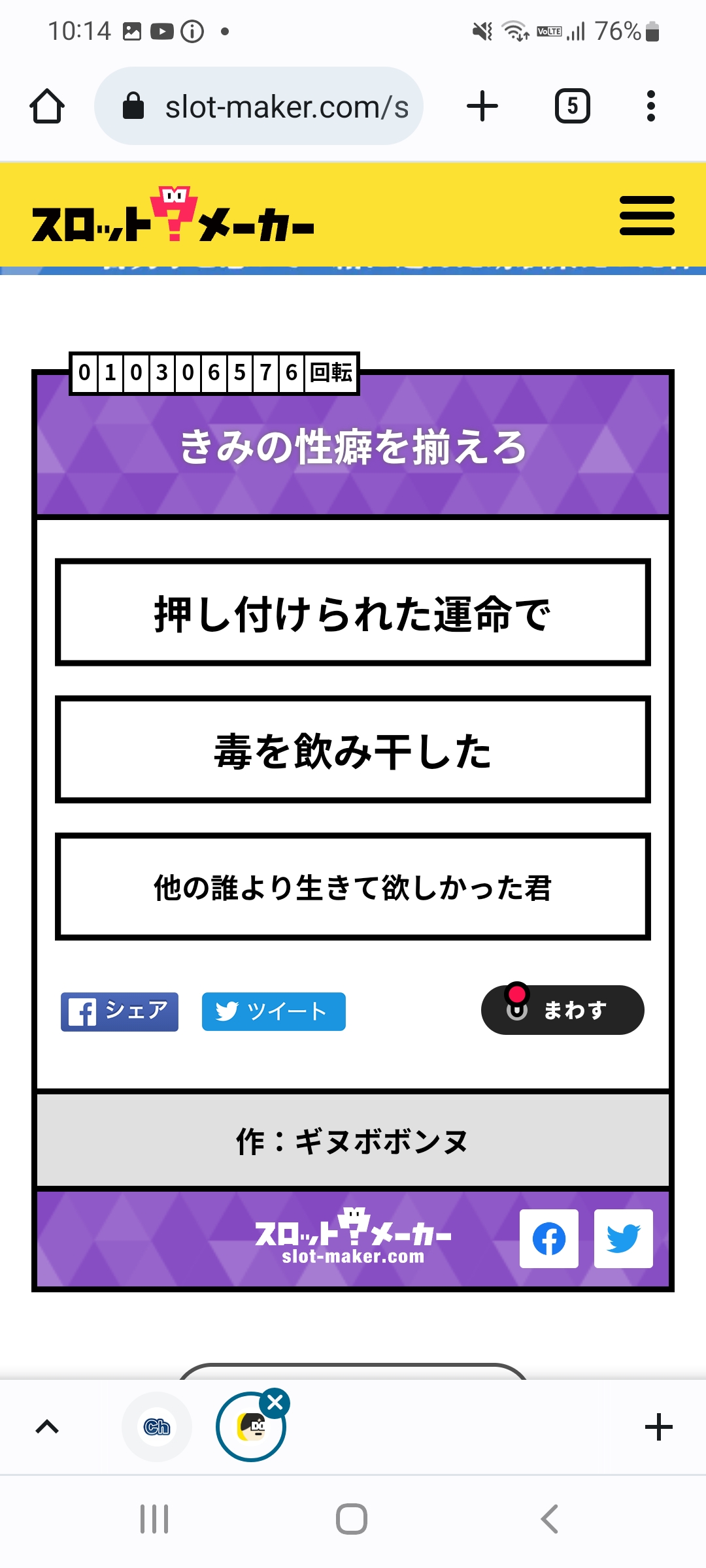Open the tab switcher showing 5 tabs

click(572, 106)
